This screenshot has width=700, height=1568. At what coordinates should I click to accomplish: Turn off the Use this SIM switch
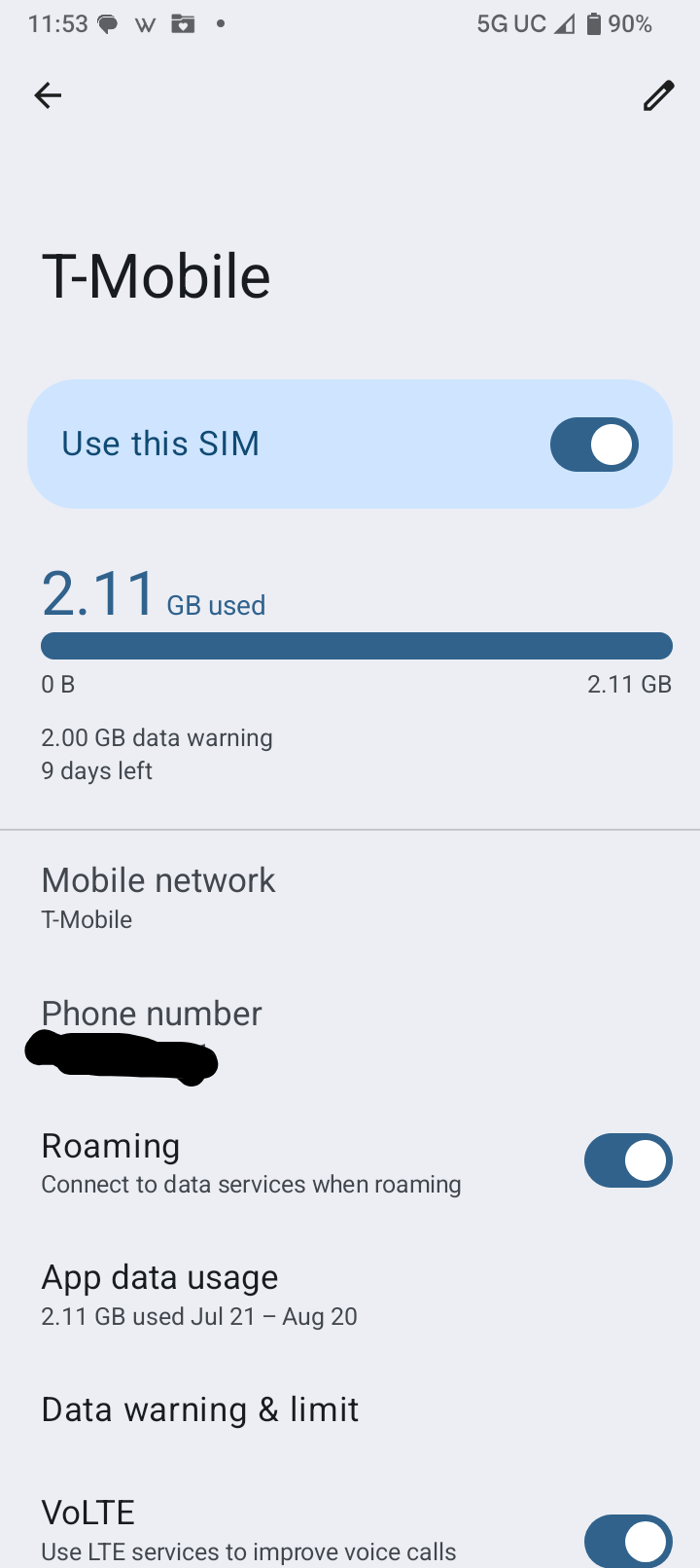pos(594,445)
